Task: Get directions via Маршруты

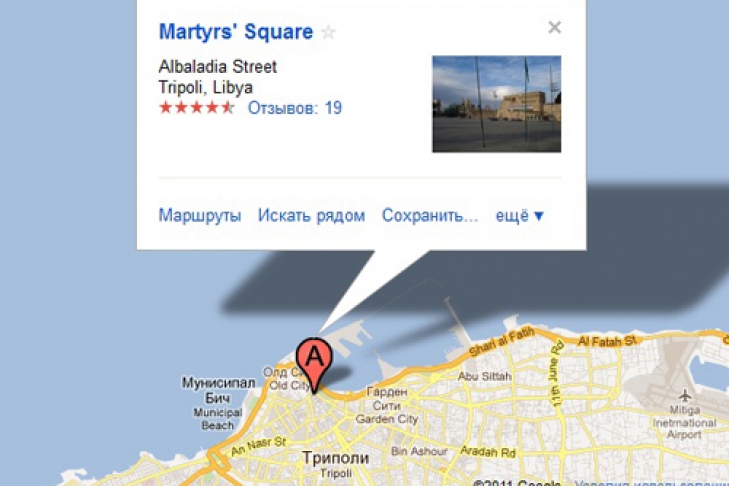Action: tap(199, 215)
